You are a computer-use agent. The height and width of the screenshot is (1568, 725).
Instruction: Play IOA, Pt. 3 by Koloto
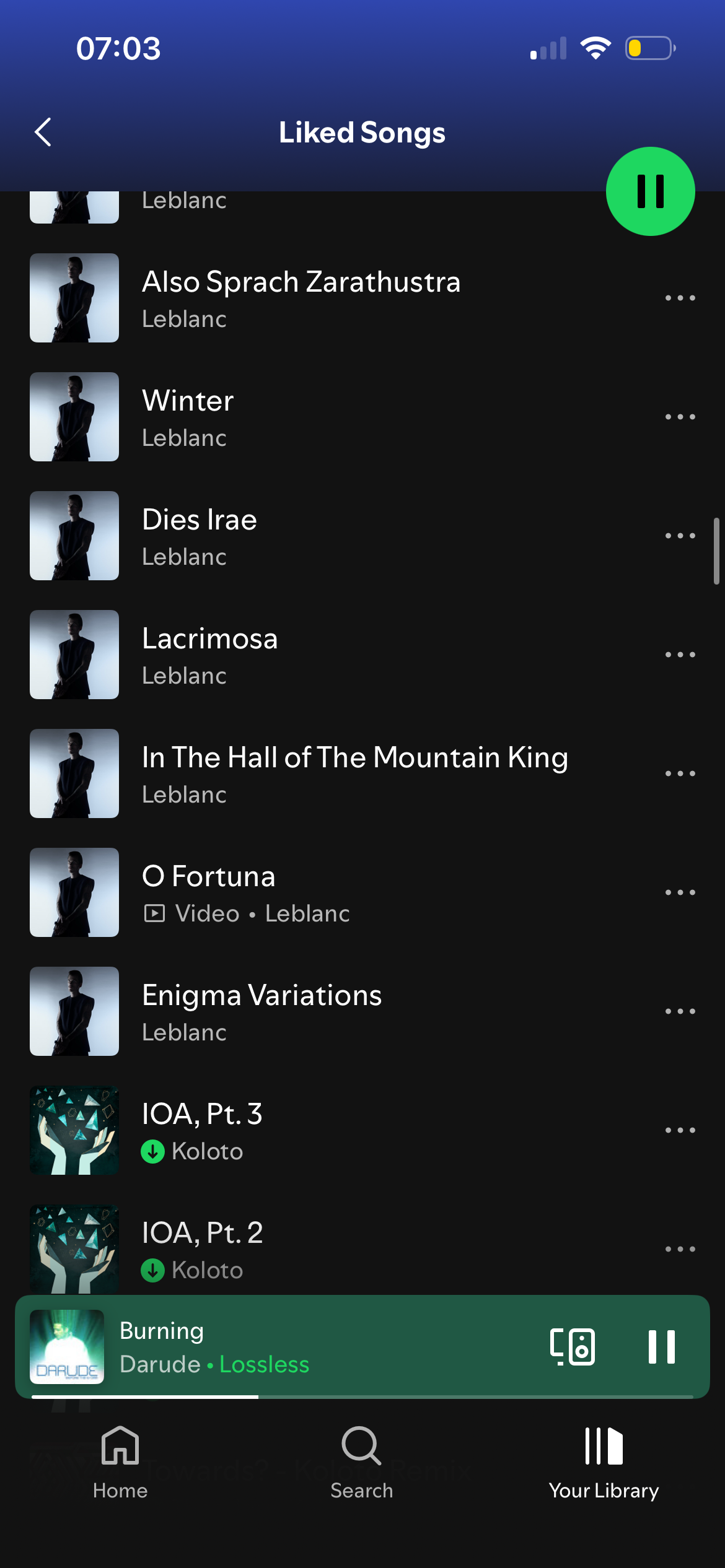[x=202, y=1130]
